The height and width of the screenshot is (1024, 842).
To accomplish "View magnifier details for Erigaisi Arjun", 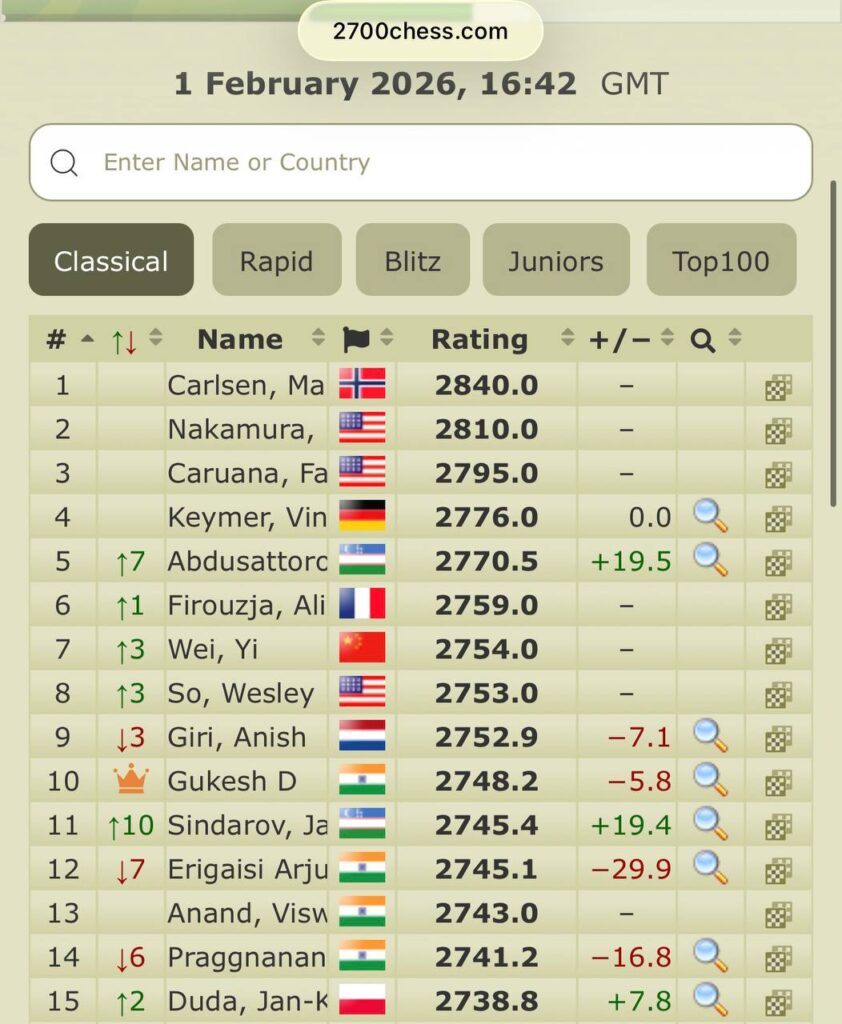I will pos(710,869).
